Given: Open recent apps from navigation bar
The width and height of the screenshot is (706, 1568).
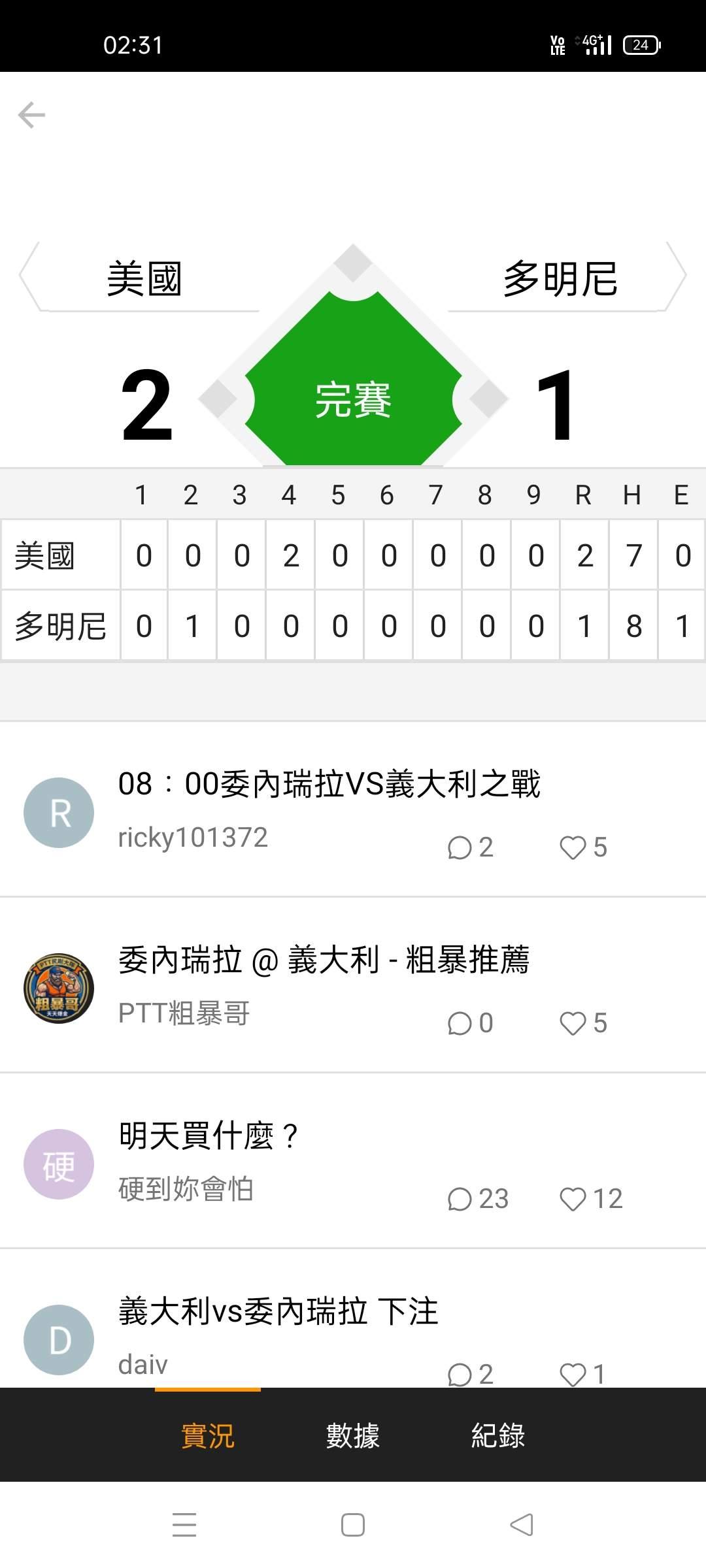Looking at the screenshot, I should point(184,1525).
